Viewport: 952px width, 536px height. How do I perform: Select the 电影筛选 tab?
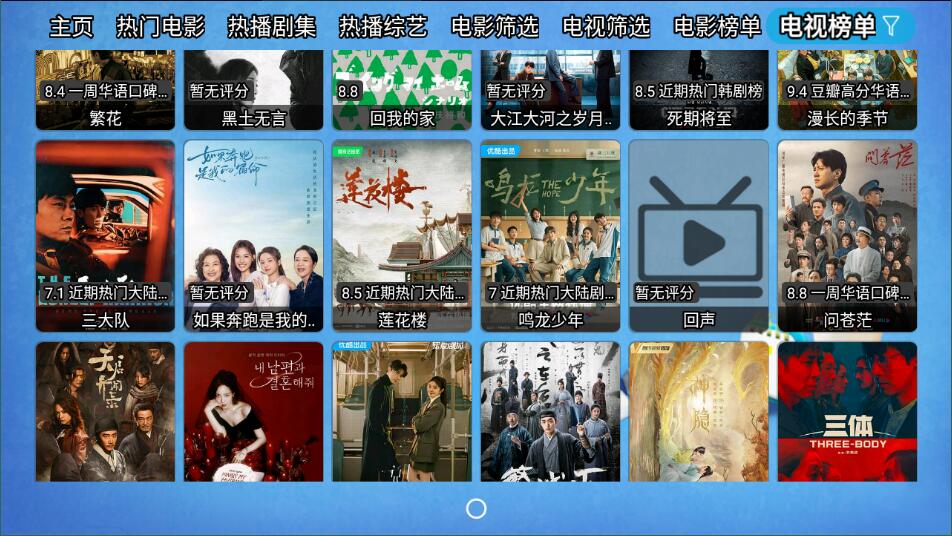[495, 26]
